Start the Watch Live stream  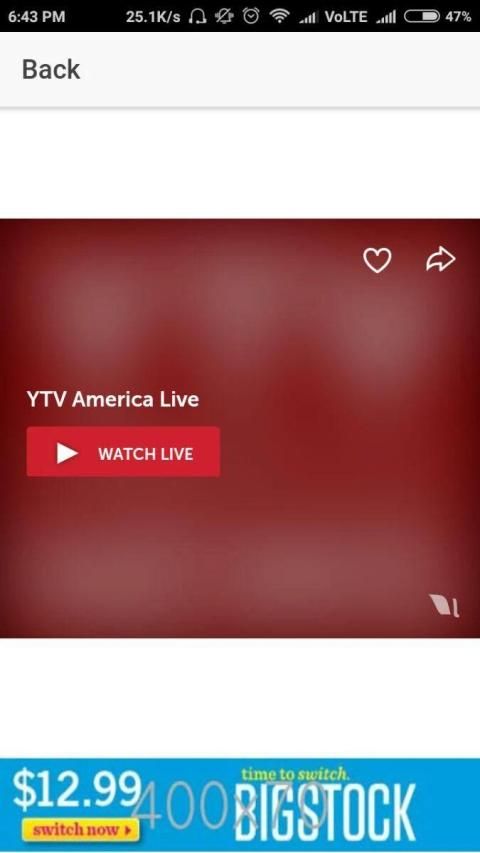124,452
